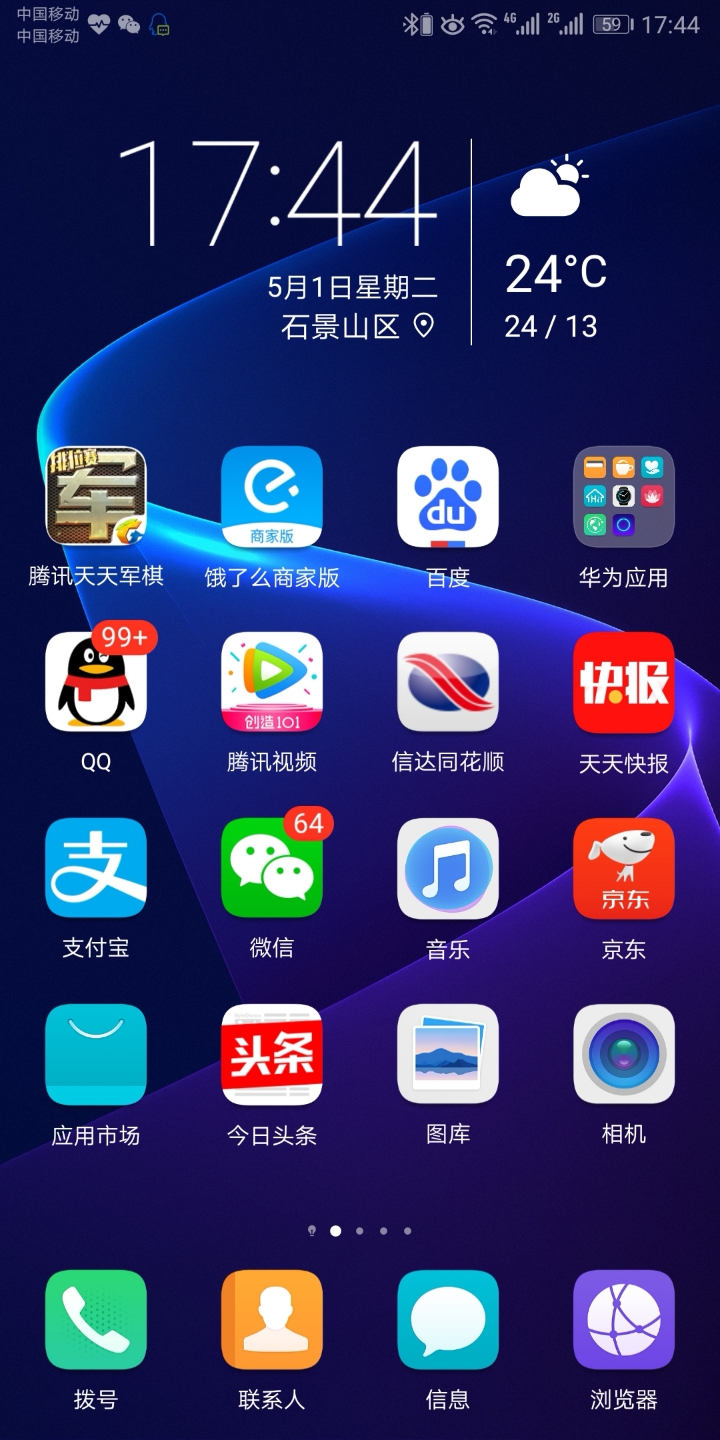
Task: Open 应用市场 app store
Action: coord(96,1054)
